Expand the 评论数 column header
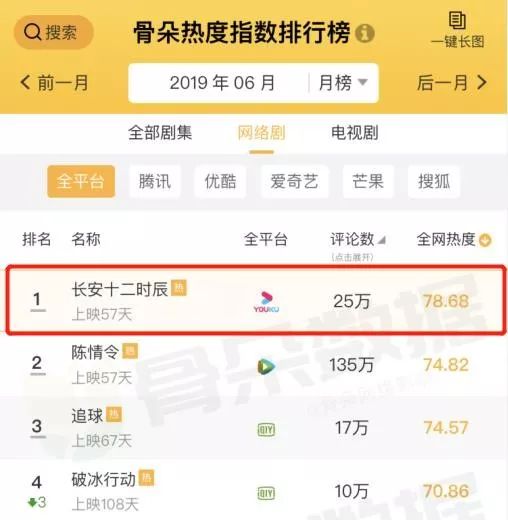This screenshot has width=508, height=520. click(358, 243)
